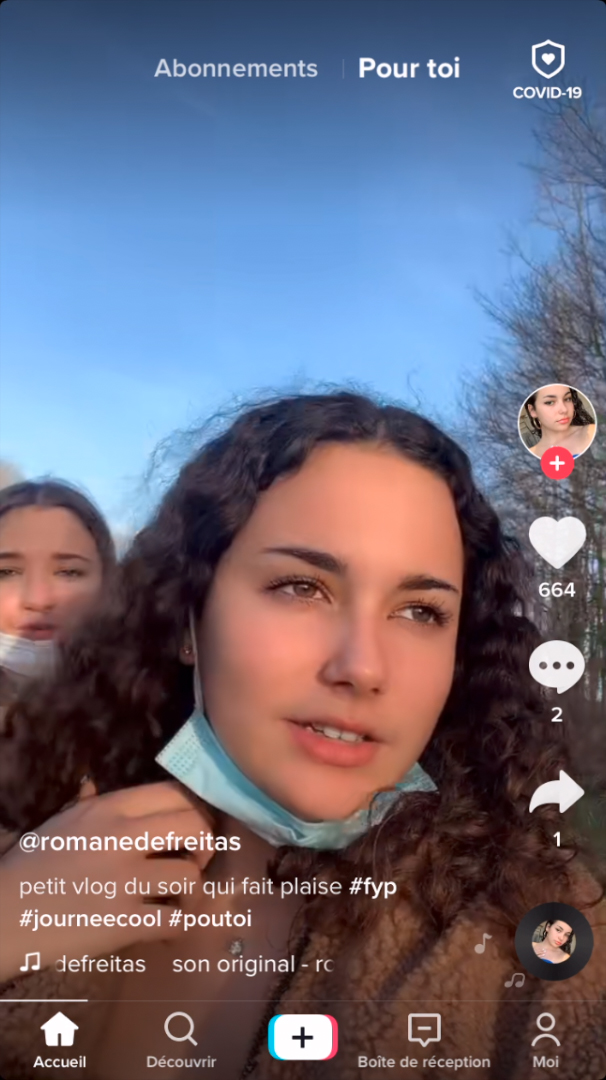Viewport: 606px width, 1080px height.
Task: Switch to the Abonnements feed
Action: 236,68
